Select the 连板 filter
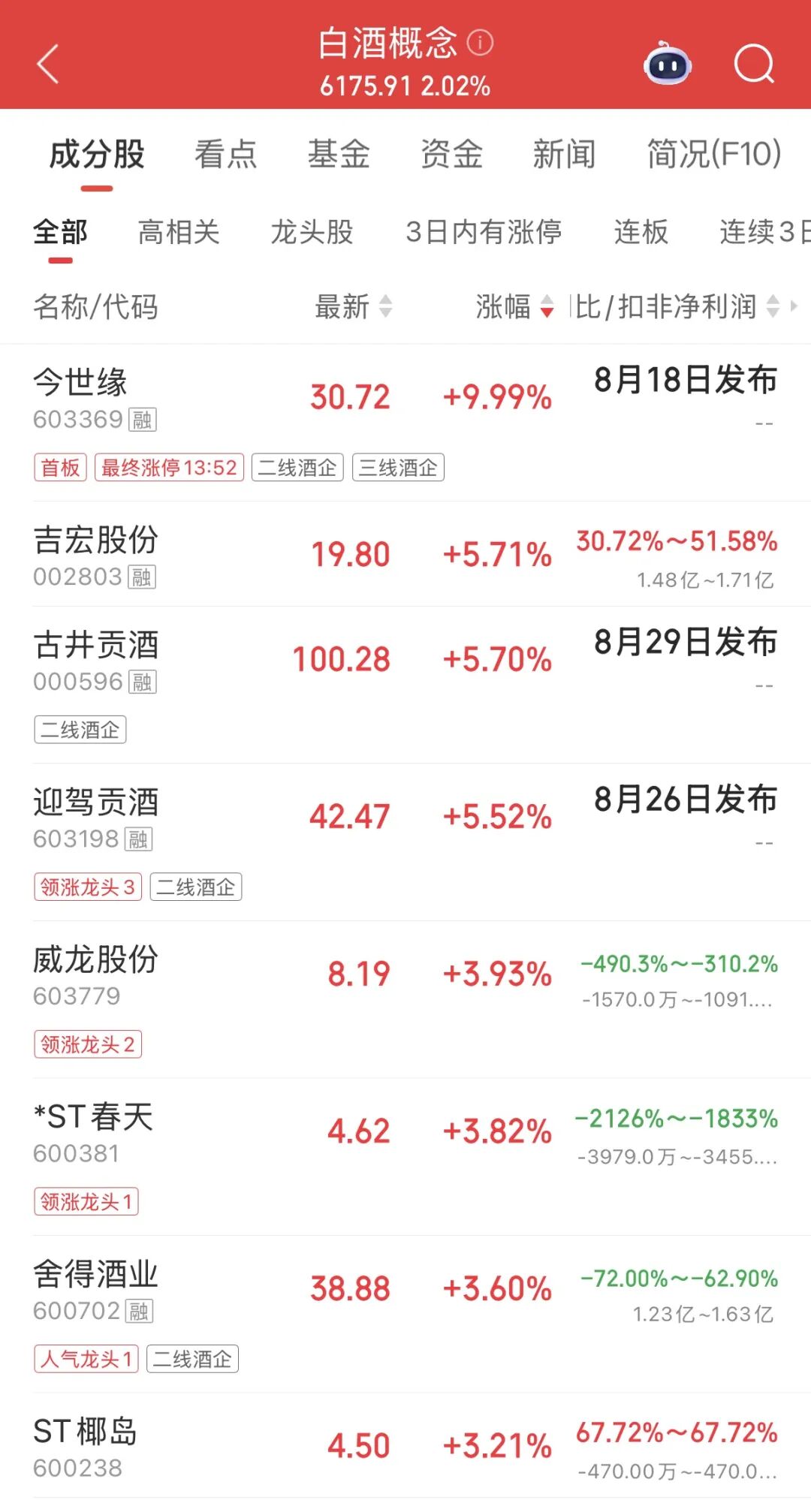The image size is (811, 1512). pos(641,232)
